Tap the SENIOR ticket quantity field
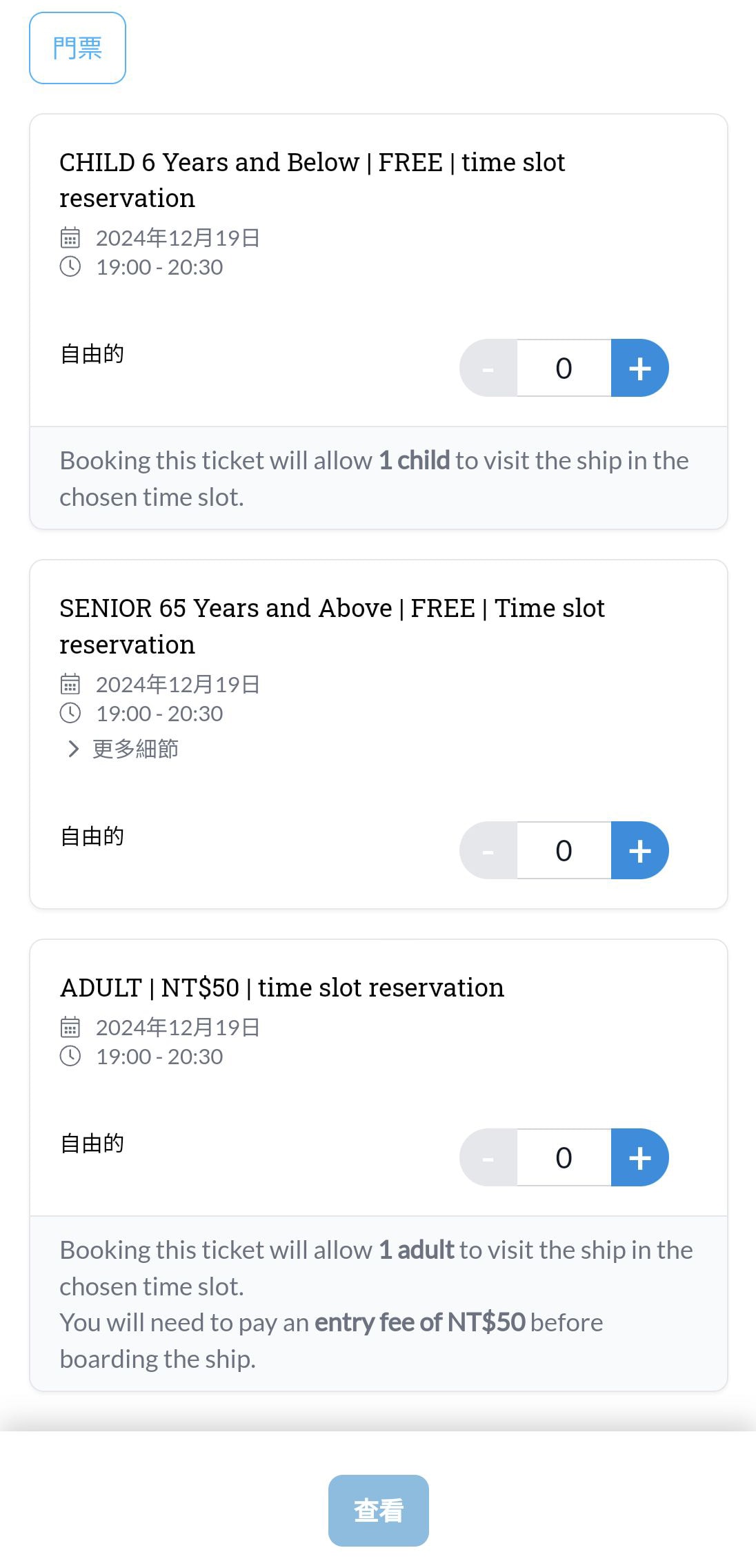The width and height of the screenshot is (756, 1568). (564, 850)
